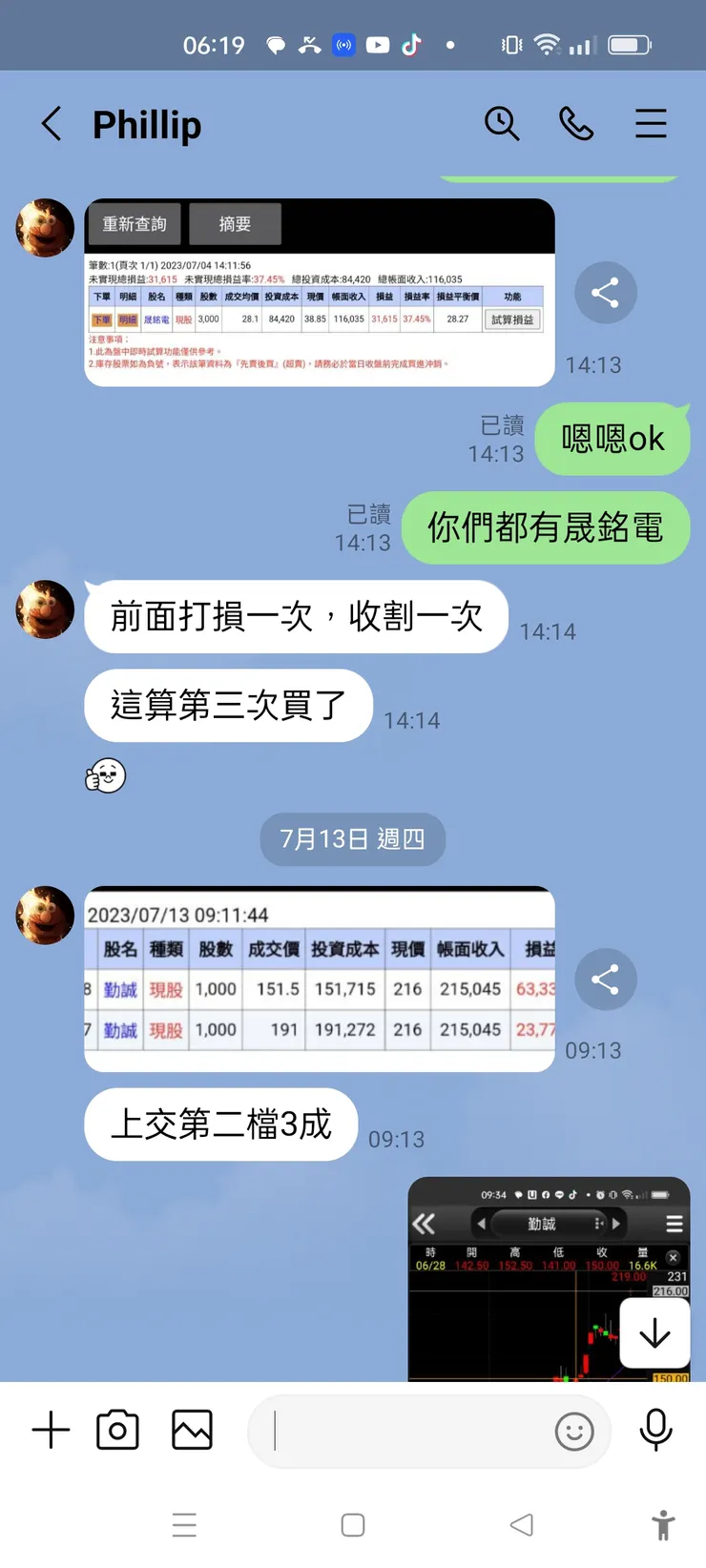Tap the thumbs-up sticker message
Screen dimensions: 706x1568
105,775
